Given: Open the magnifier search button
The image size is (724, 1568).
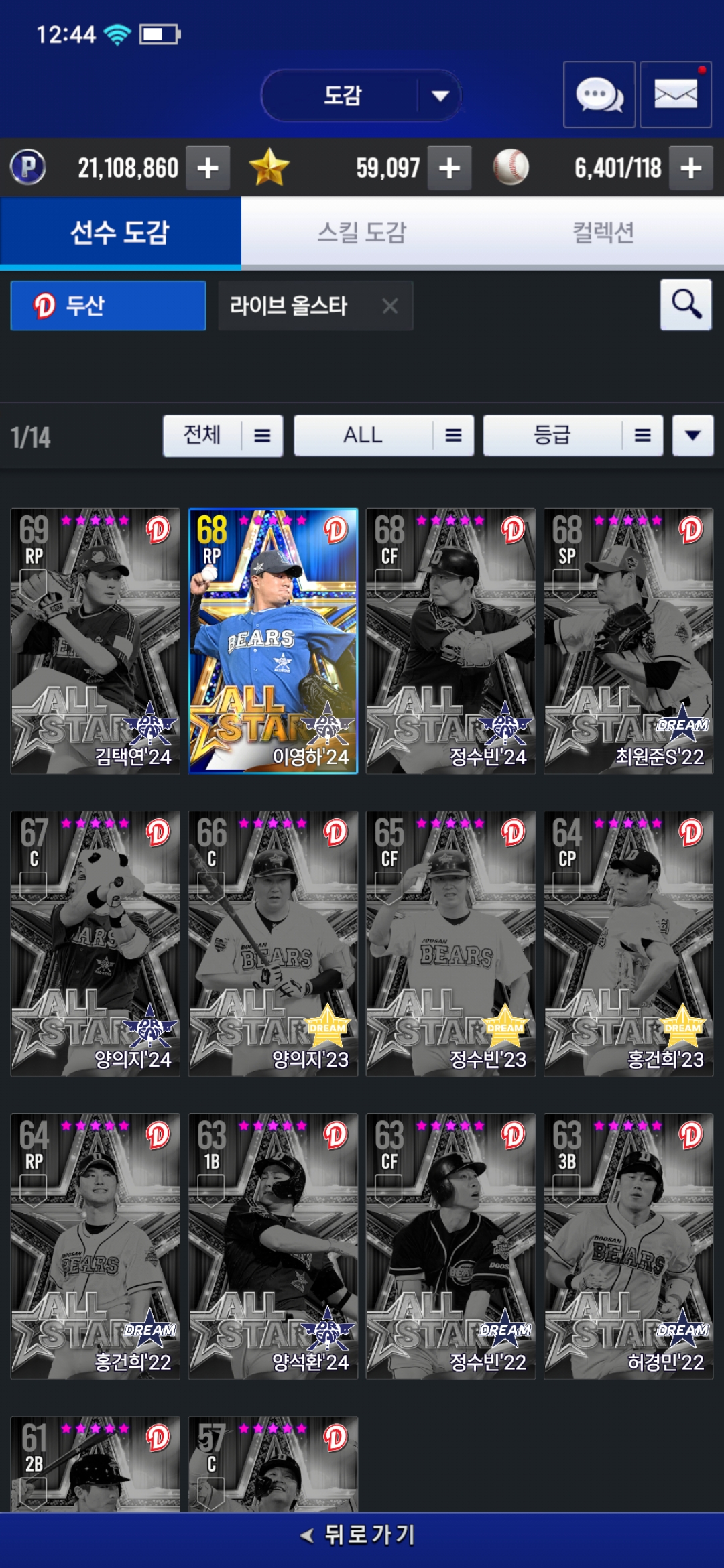Looking at the screenshot, I should click(686, 305).
